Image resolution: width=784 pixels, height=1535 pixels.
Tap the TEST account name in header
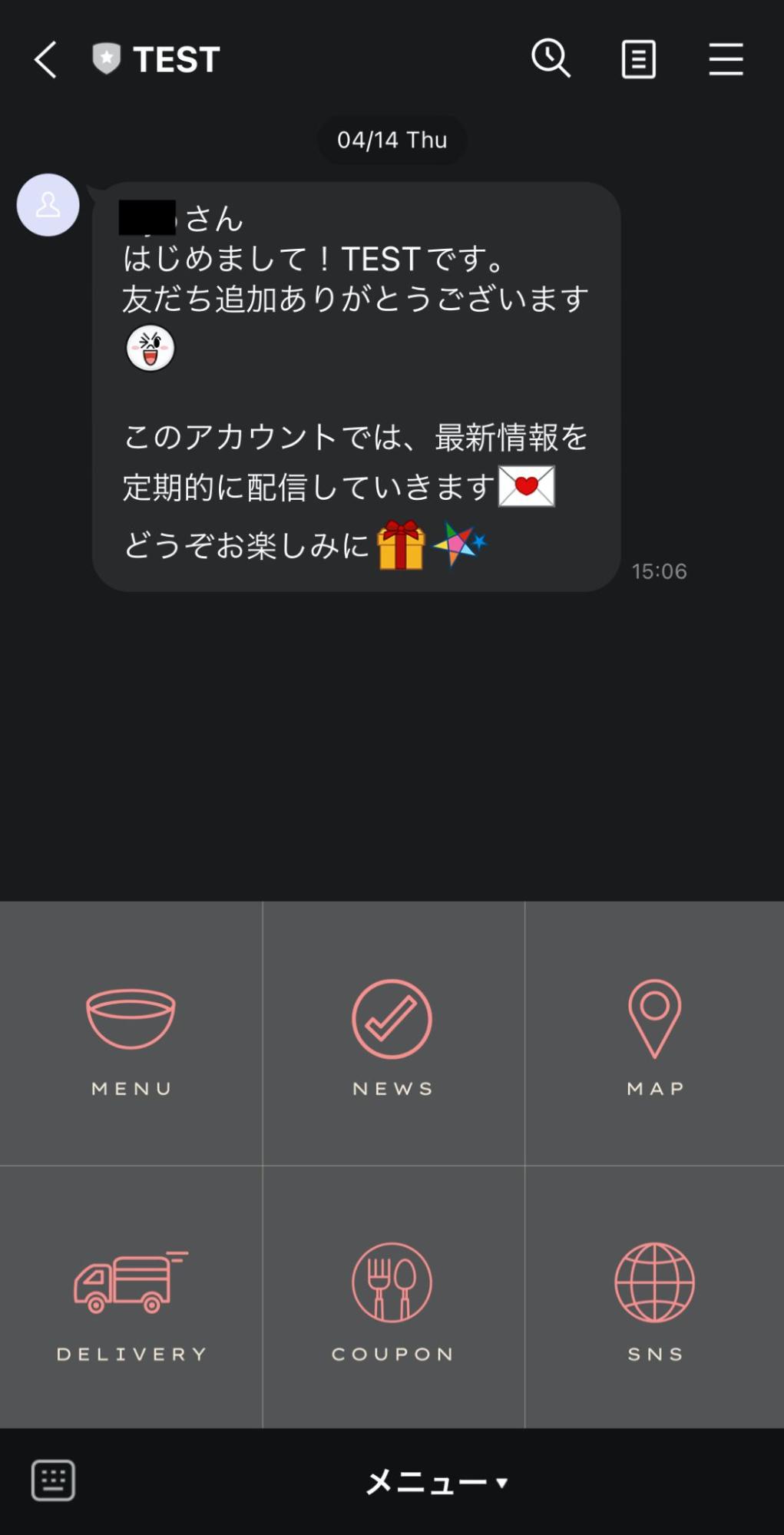[x=177, y=58]
